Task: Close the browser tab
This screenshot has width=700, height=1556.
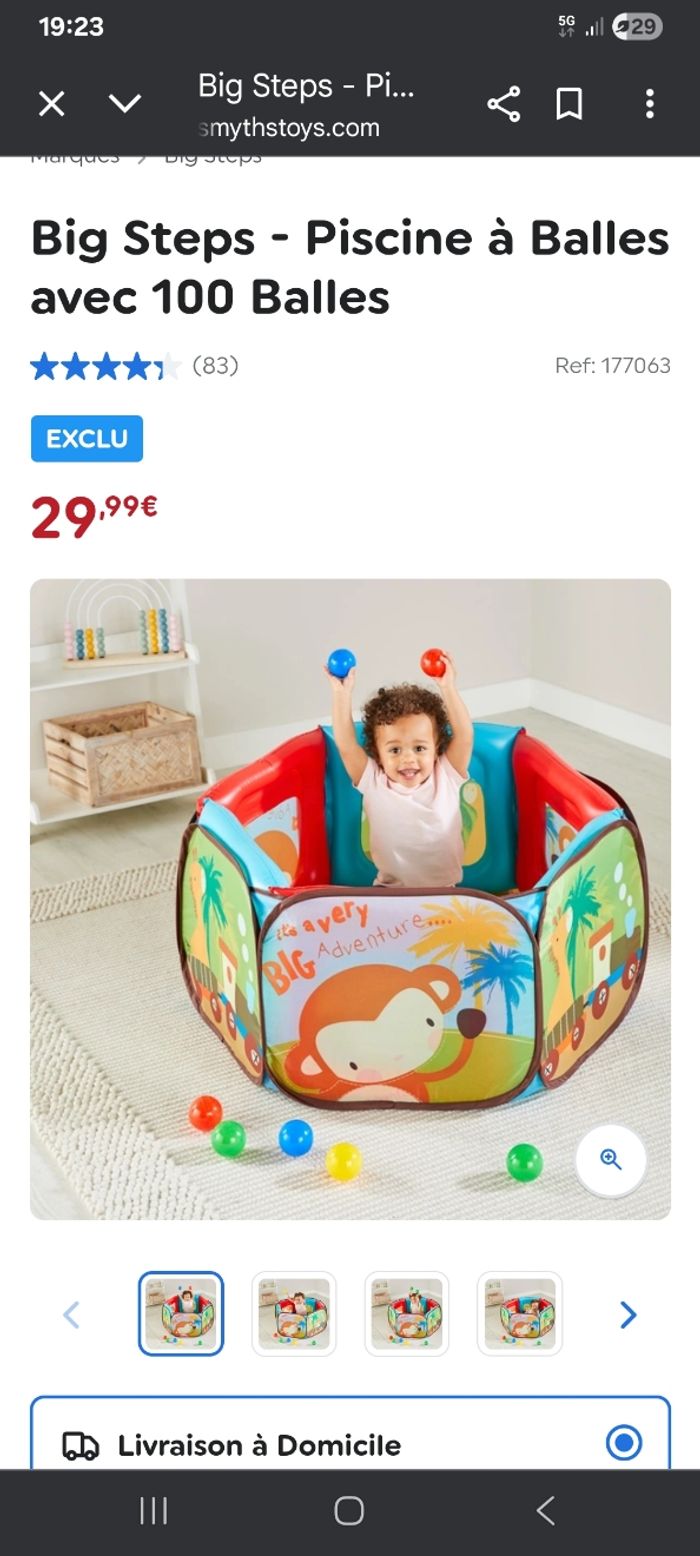Action: tap(52, 103)
